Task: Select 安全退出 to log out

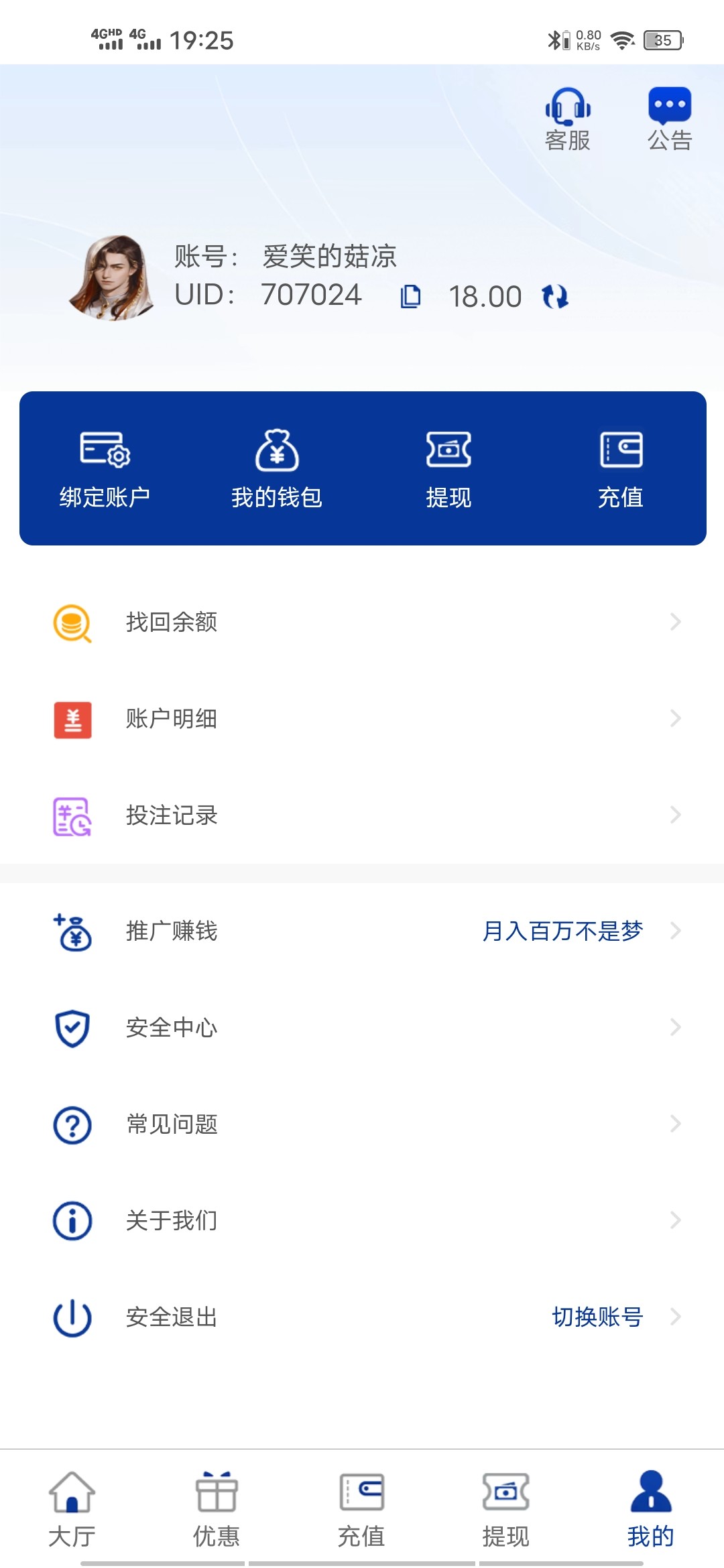Action: click(x=172, y=1317)
